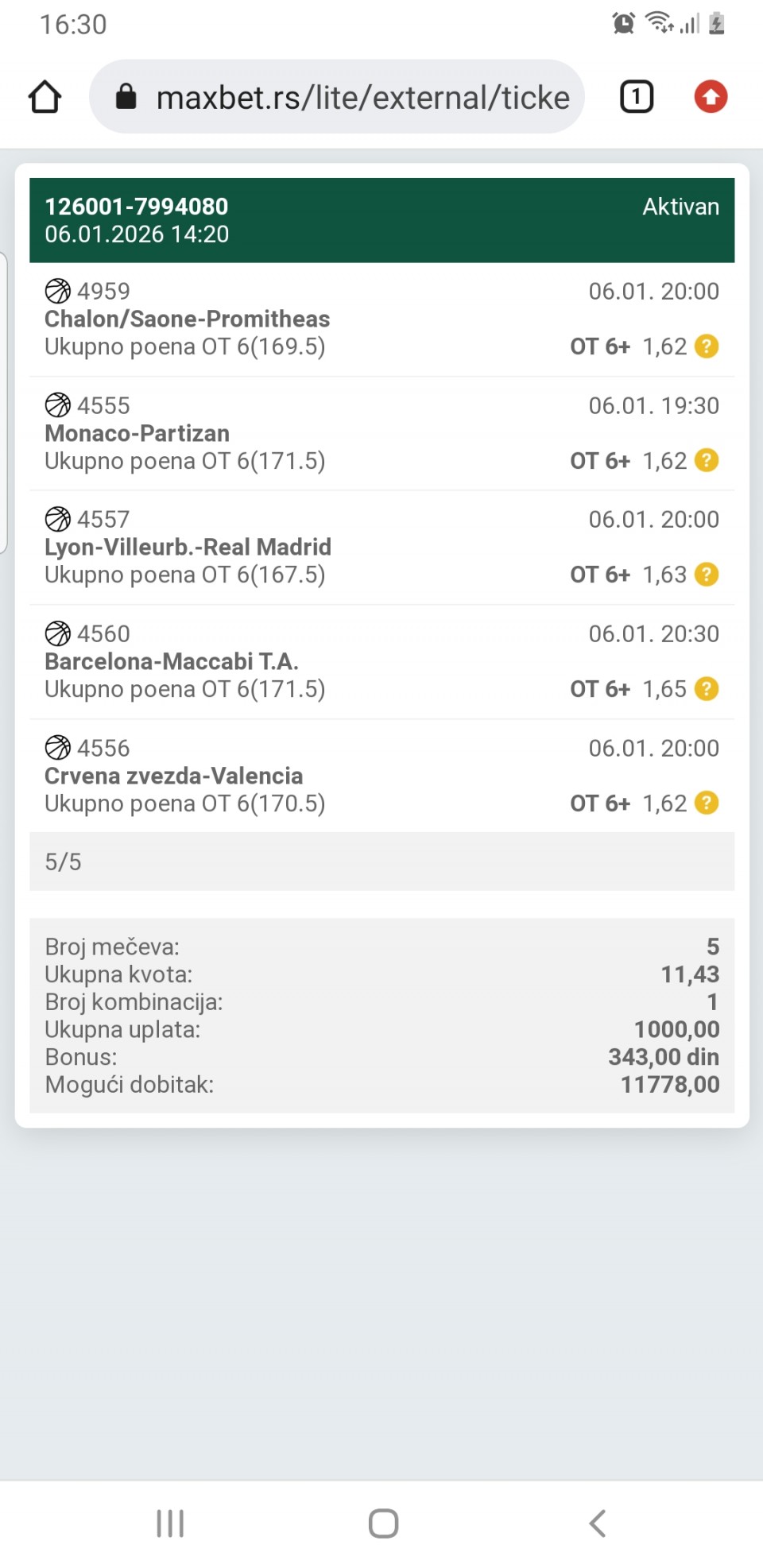Tap the red browser update icon
This screenshot has width=763, height=1568.
click(711, 97)
